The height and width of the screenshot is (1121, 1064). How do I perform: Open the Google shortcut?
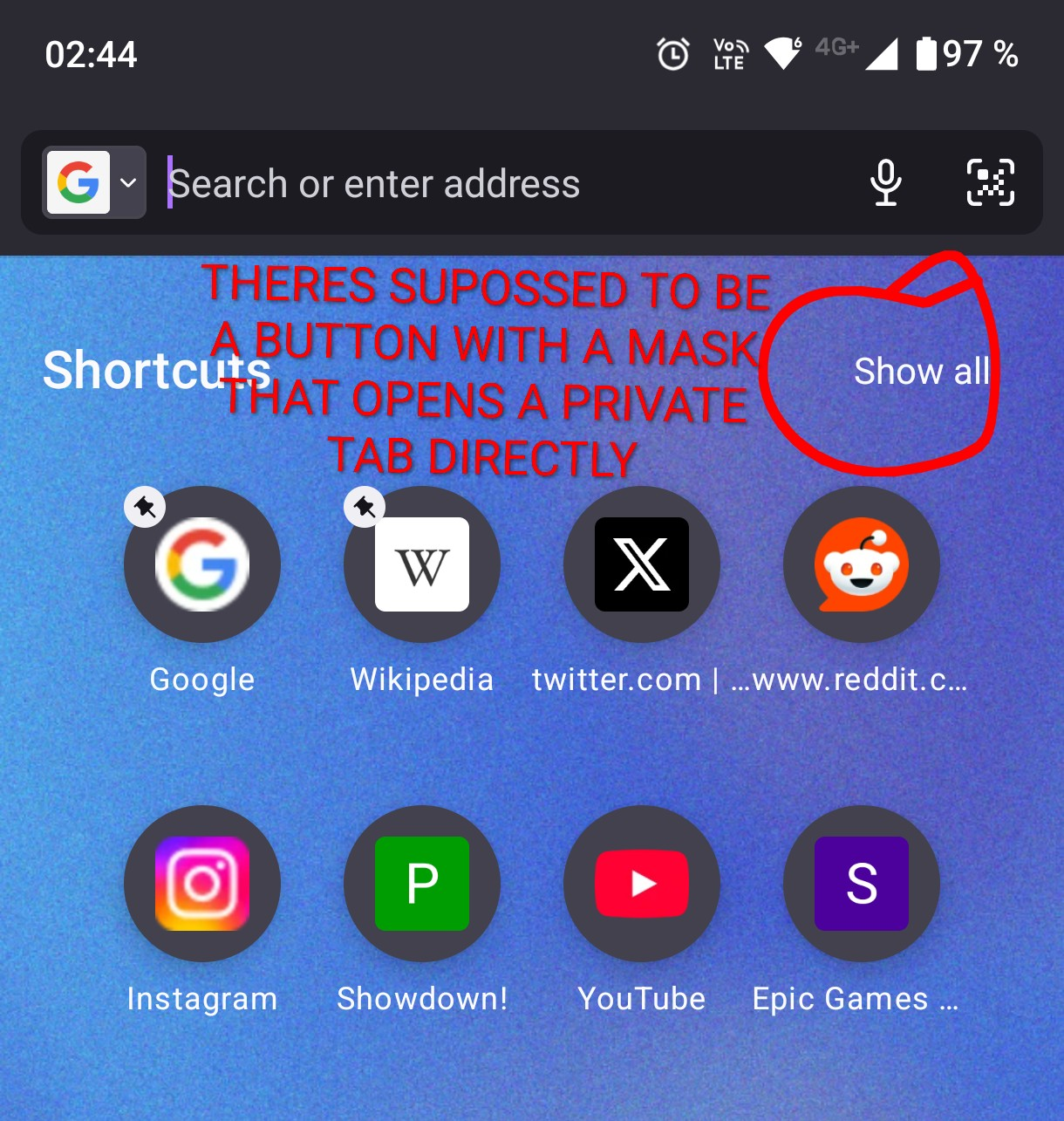(x=202, y=564)
